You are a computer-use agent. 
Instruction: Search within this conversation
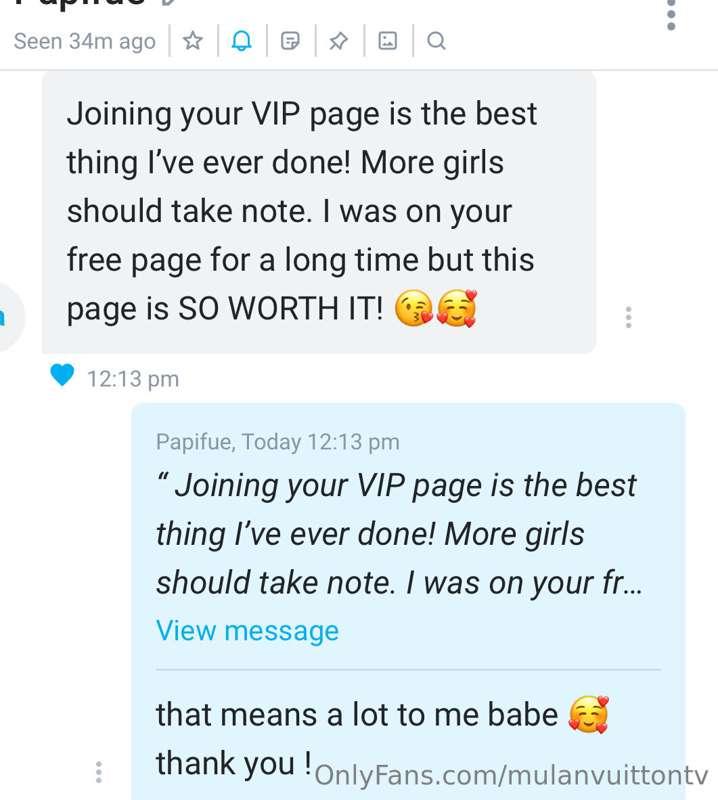pyautogui.click(x=436, y=41)
